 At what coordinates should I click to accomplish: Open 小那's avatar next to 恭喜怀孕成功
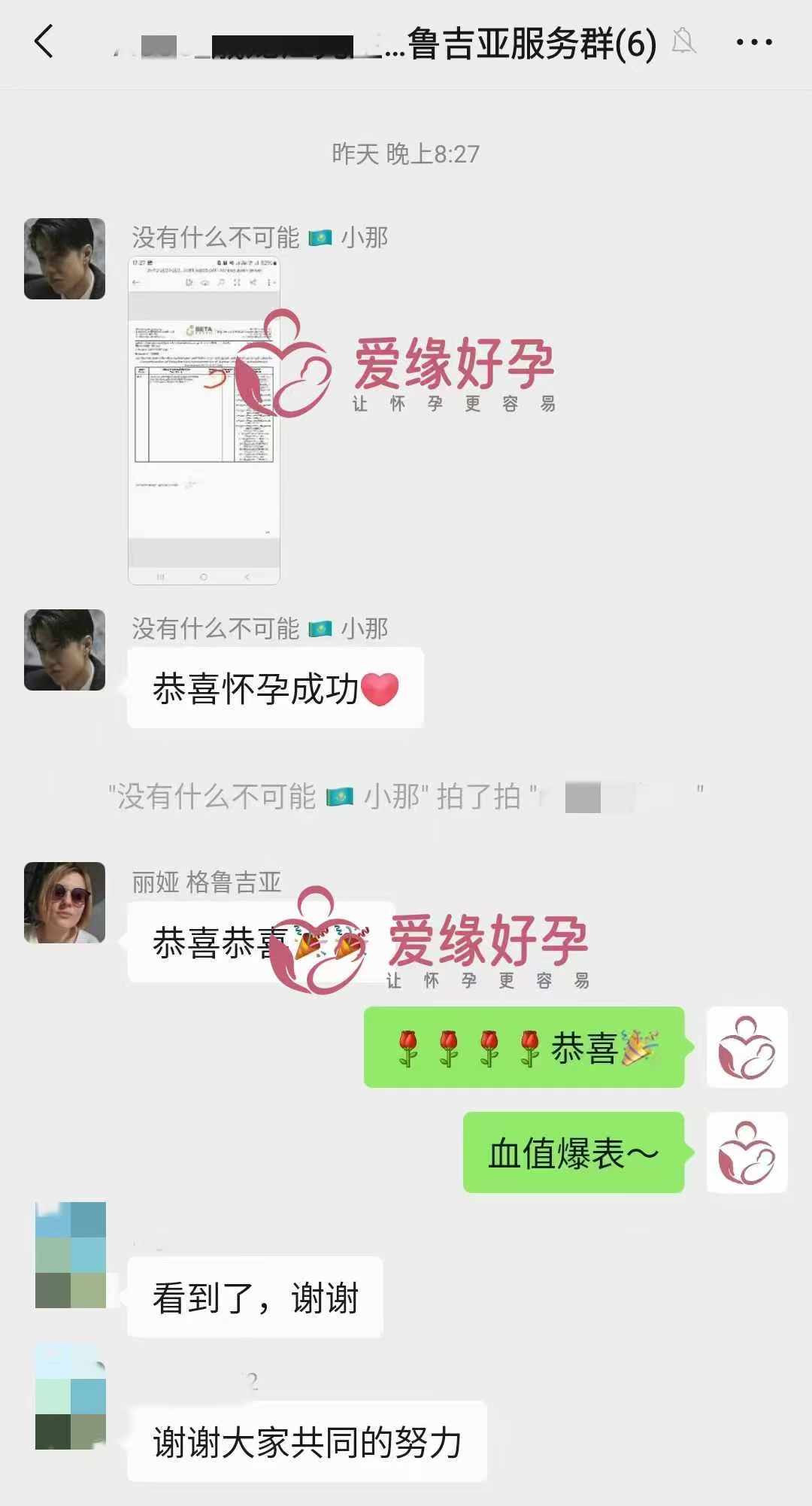tap(65, 650)
